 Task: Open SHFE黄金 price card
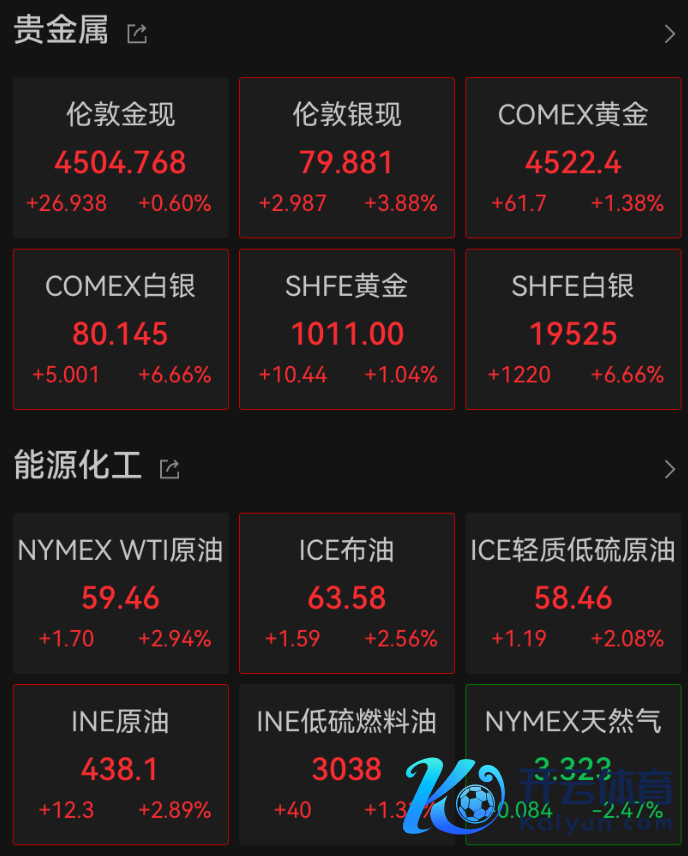click(347, 329)
